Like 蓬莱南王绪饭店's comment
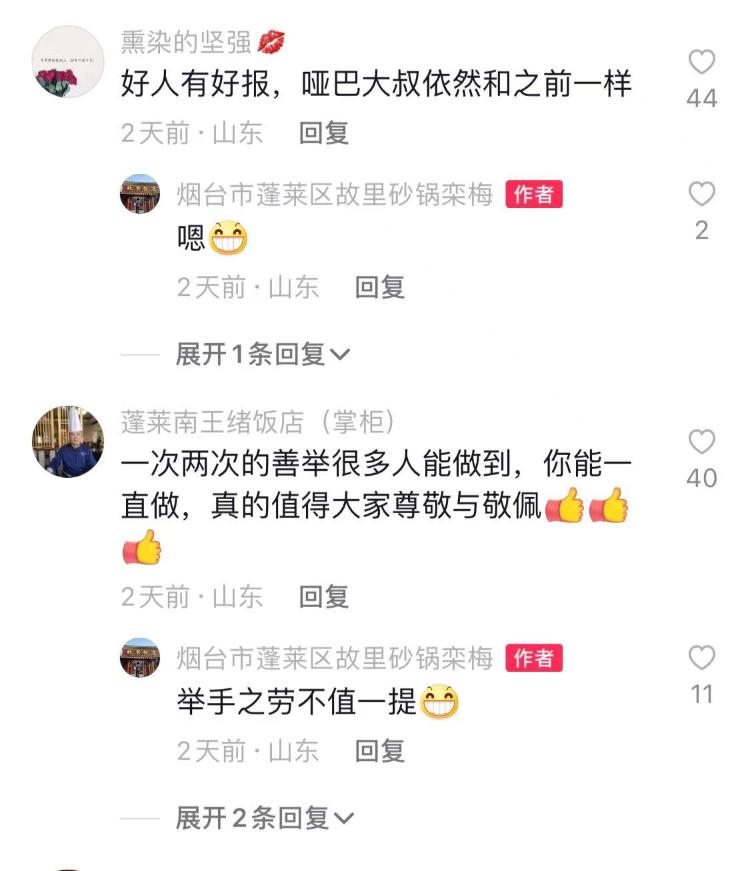The height and width of the screenshot is (871, 750). (x=703, y=442)
